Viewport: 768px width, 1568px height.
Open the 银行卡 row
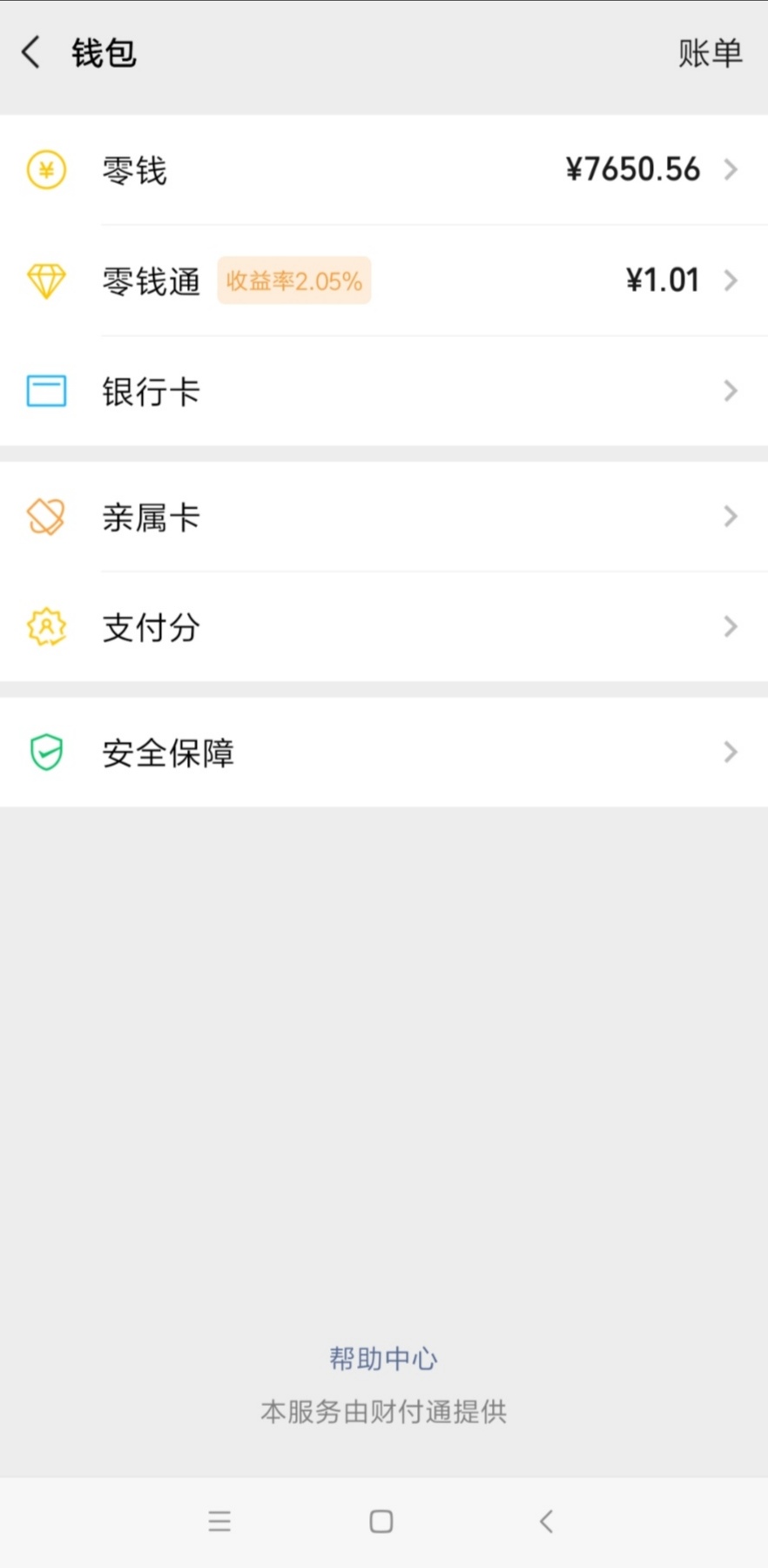pos(383,391)
